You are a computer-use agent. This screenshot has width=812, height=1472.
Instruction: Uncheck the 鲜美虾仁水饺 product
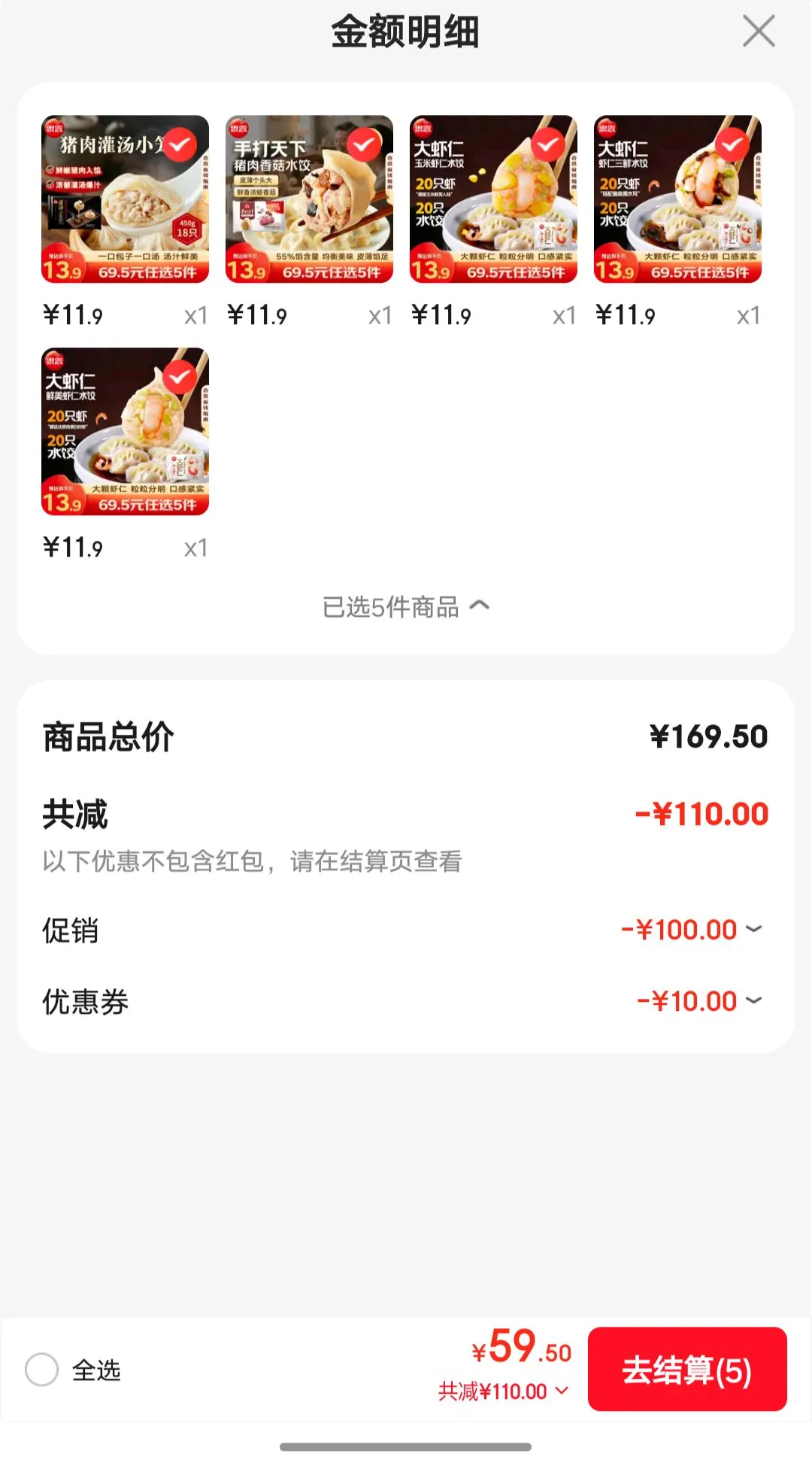180,377
